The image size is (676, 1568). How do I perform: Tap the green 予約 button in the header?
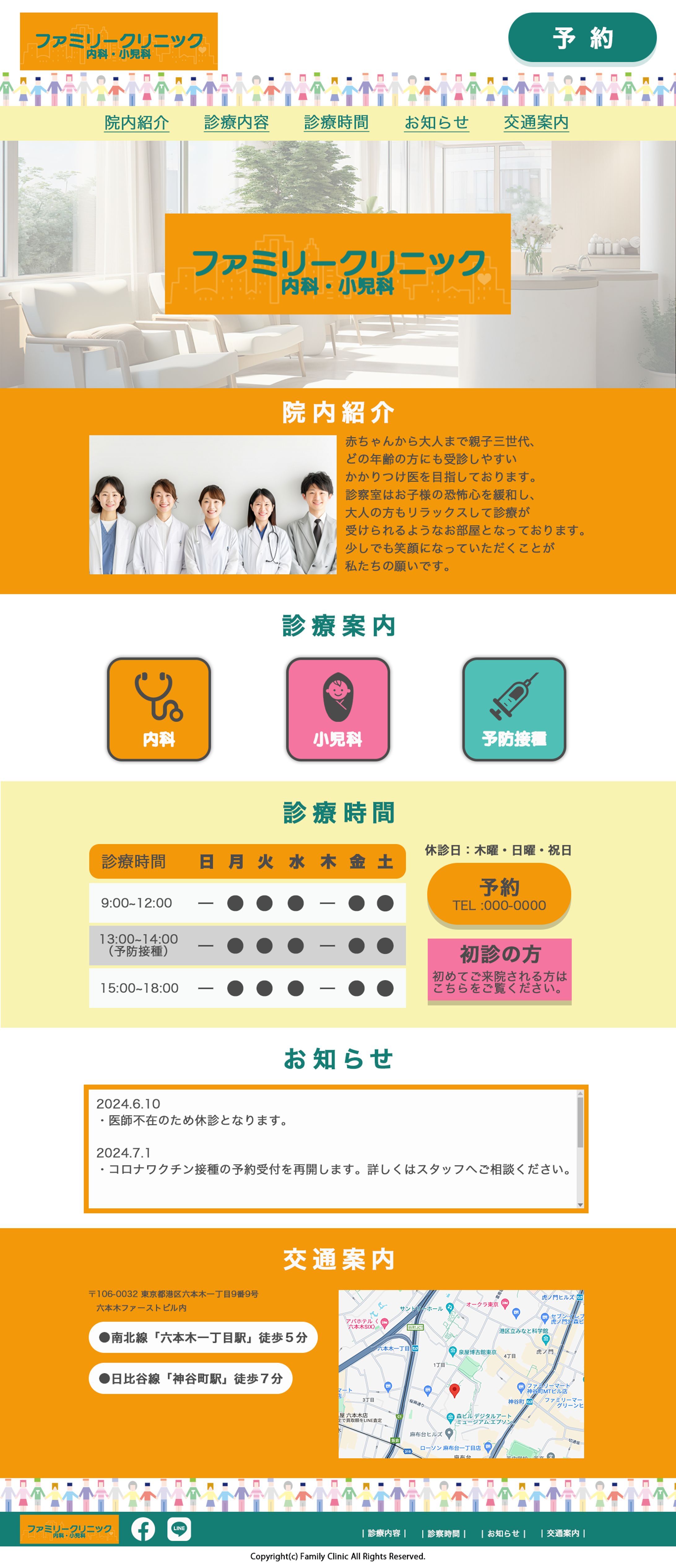[x=582, y=38]
